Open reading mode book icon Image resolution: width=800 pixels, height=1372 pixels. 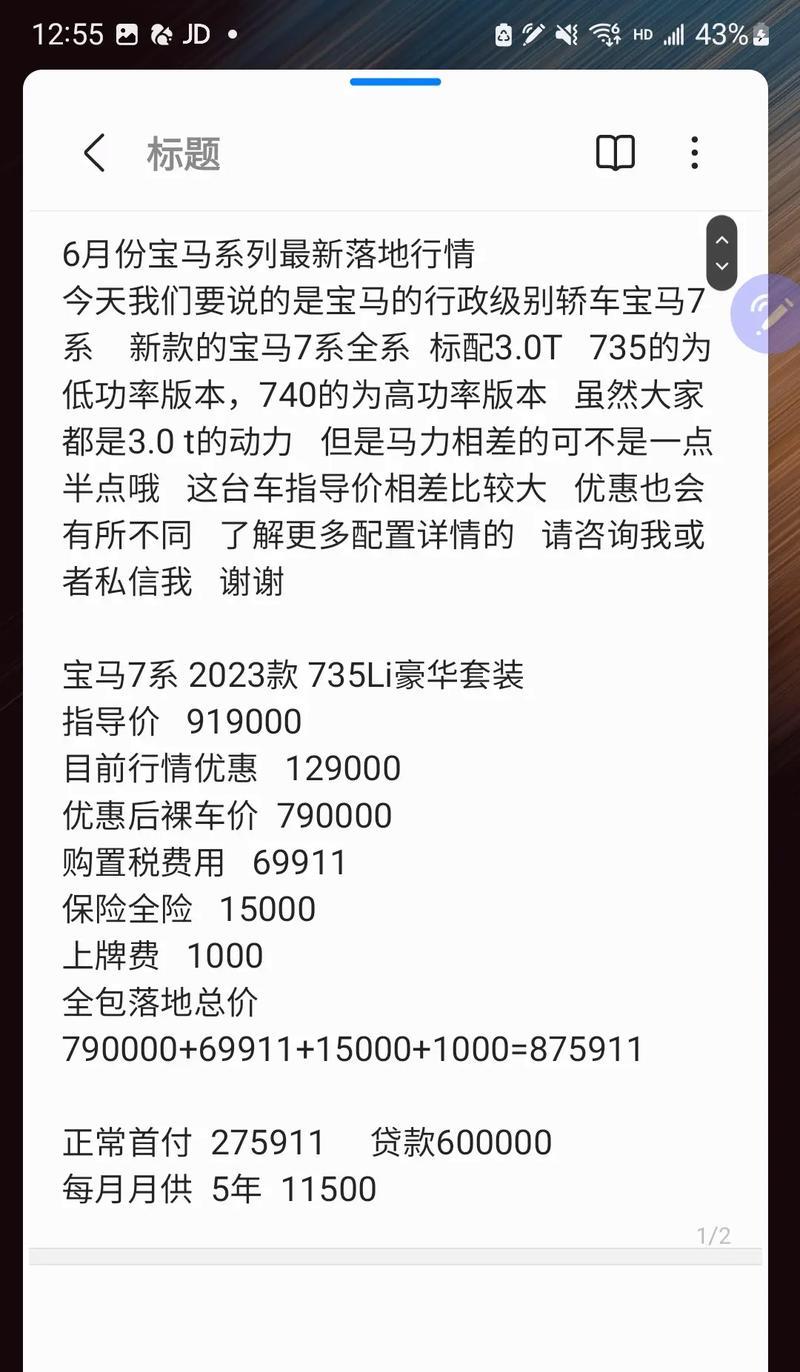[615, 153]
